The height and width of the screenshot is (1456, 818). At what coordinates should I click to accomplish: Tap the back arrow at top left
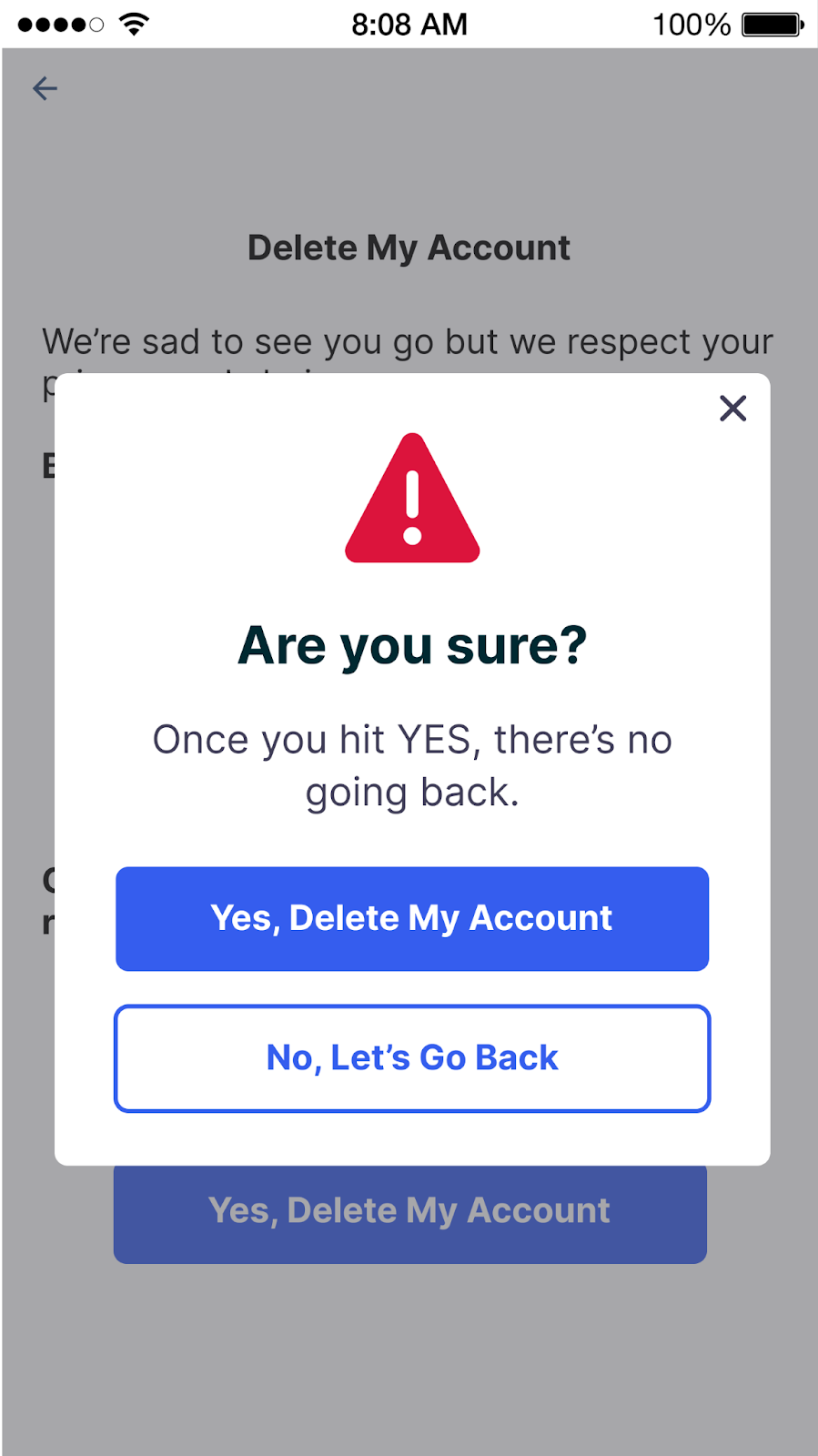pos(45,88)
